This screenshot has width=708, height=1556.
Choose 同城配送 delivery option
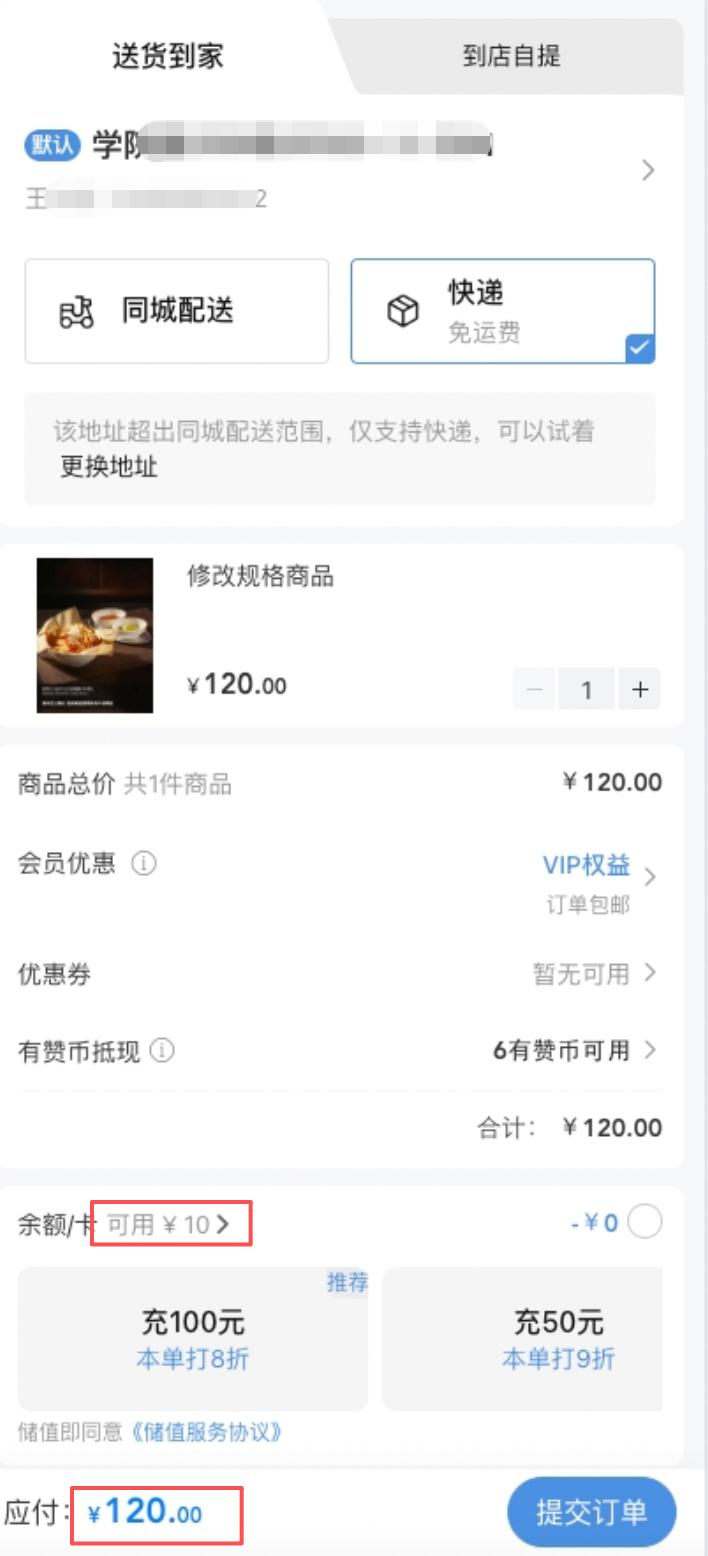(x=177, y=311)
